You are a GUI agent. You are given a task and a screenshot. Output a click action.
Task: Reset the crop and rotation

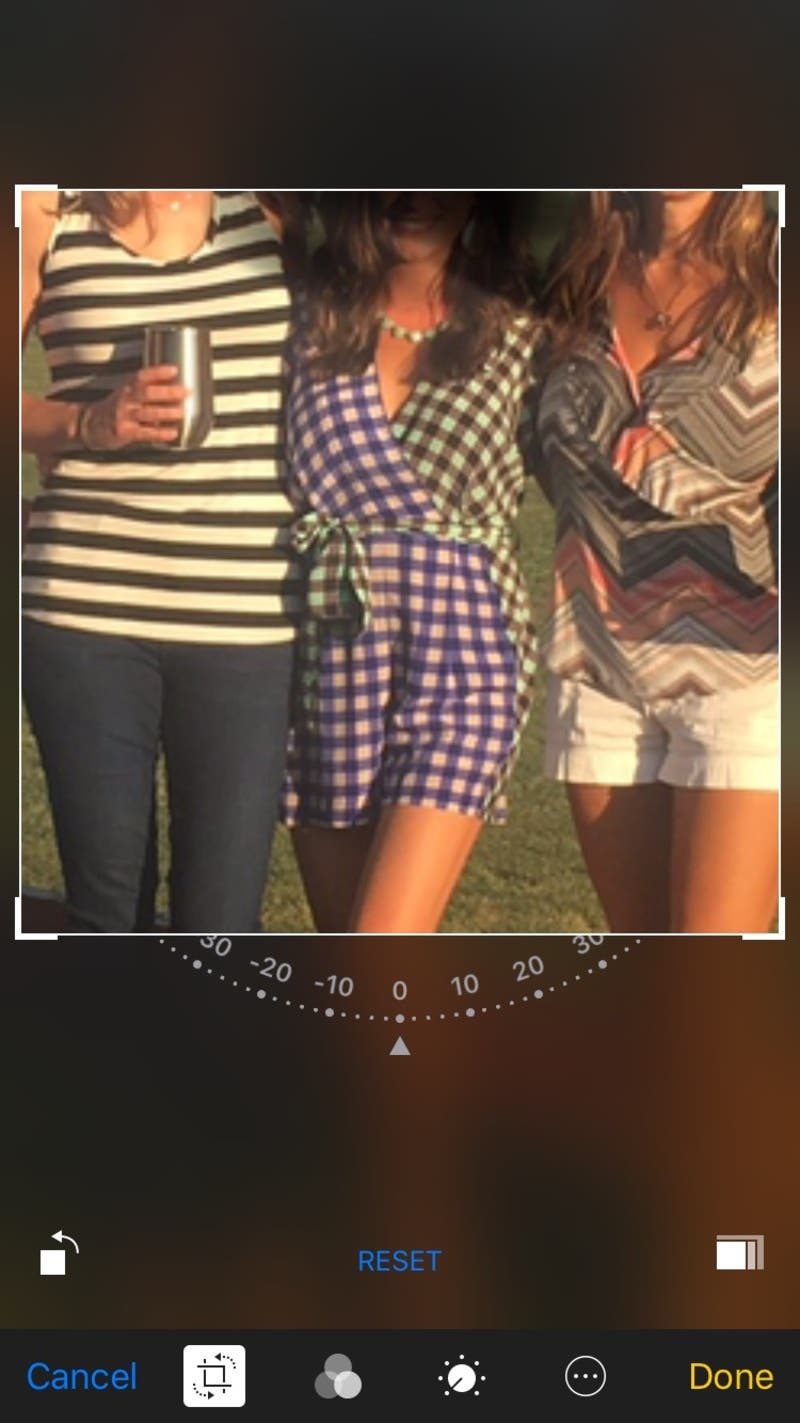pos(399,1261)
